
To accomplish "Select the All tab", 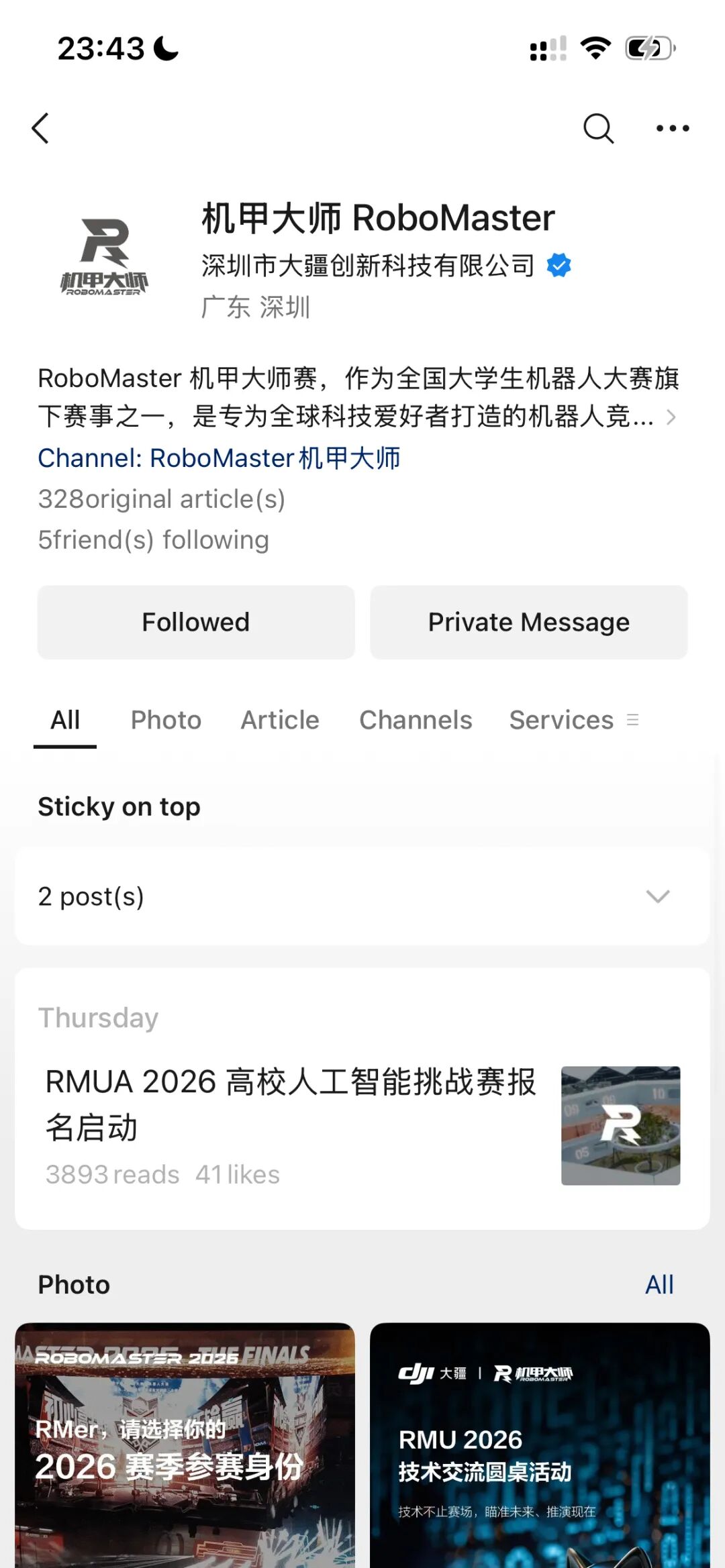I will 65,720.
